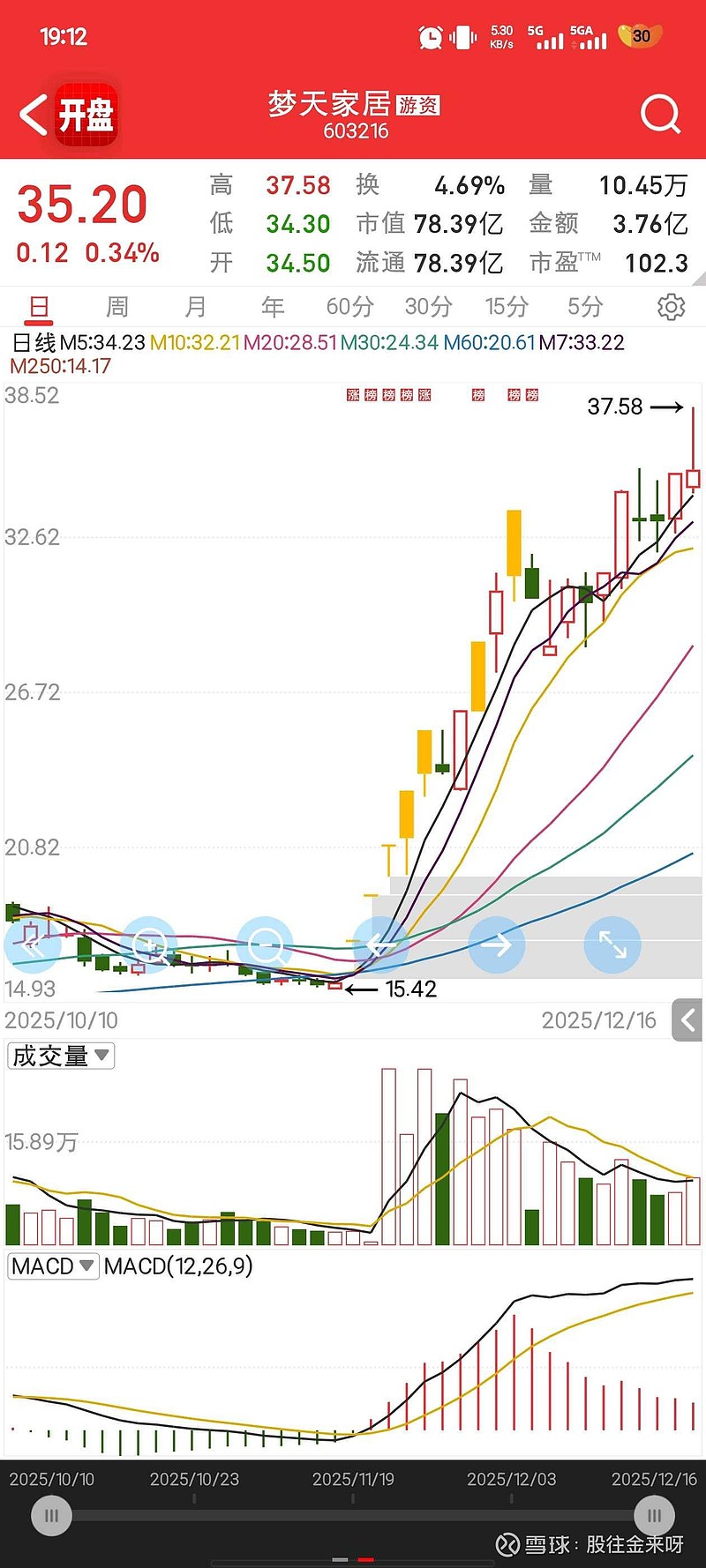Tap the 游资 tag beside 梦天家居
Viewport: 706px width, 1568px height.
tap(418, 106)
